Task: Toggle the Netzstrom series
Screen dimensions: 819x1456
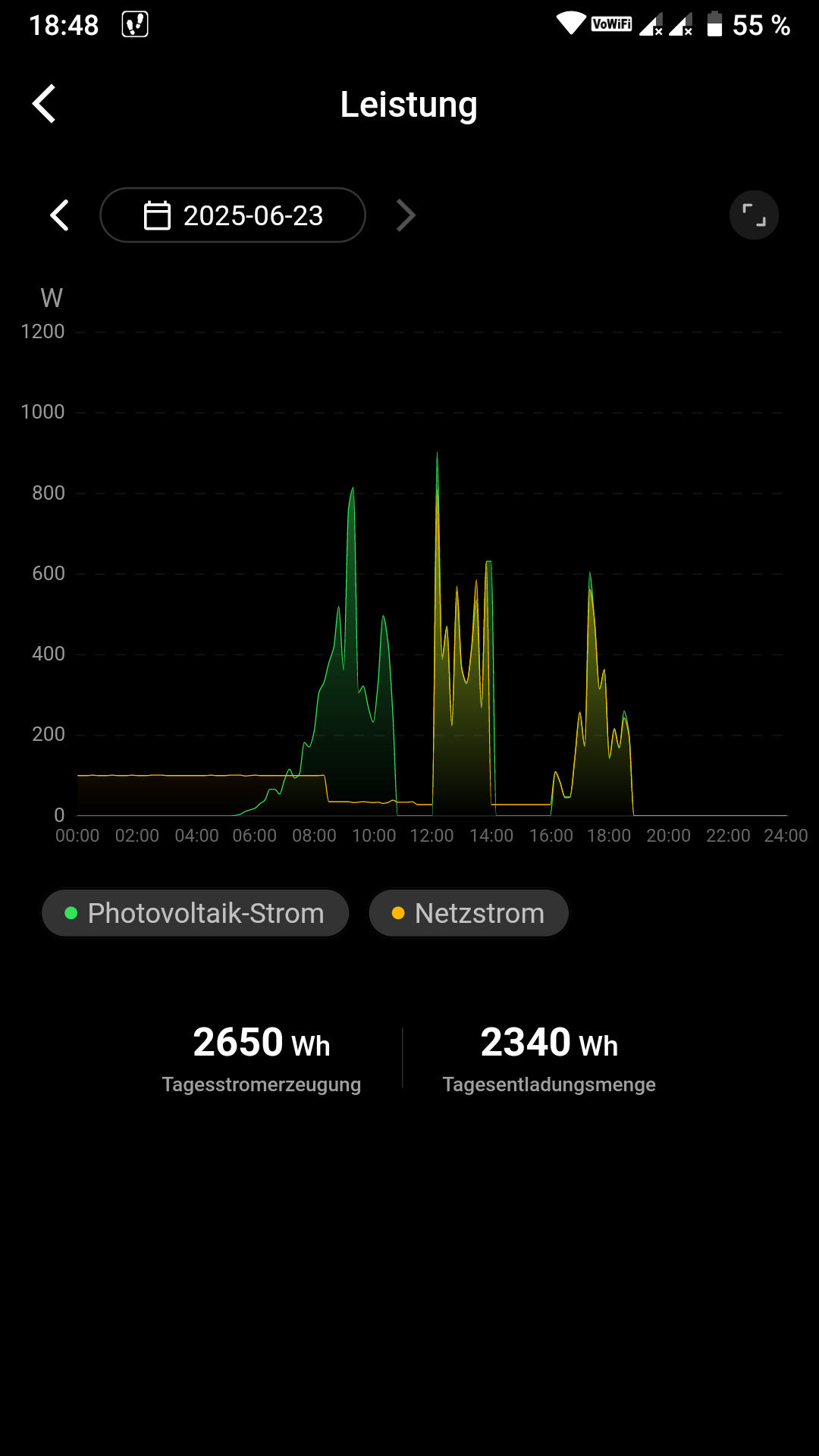Action: click(x=469, y=913)
